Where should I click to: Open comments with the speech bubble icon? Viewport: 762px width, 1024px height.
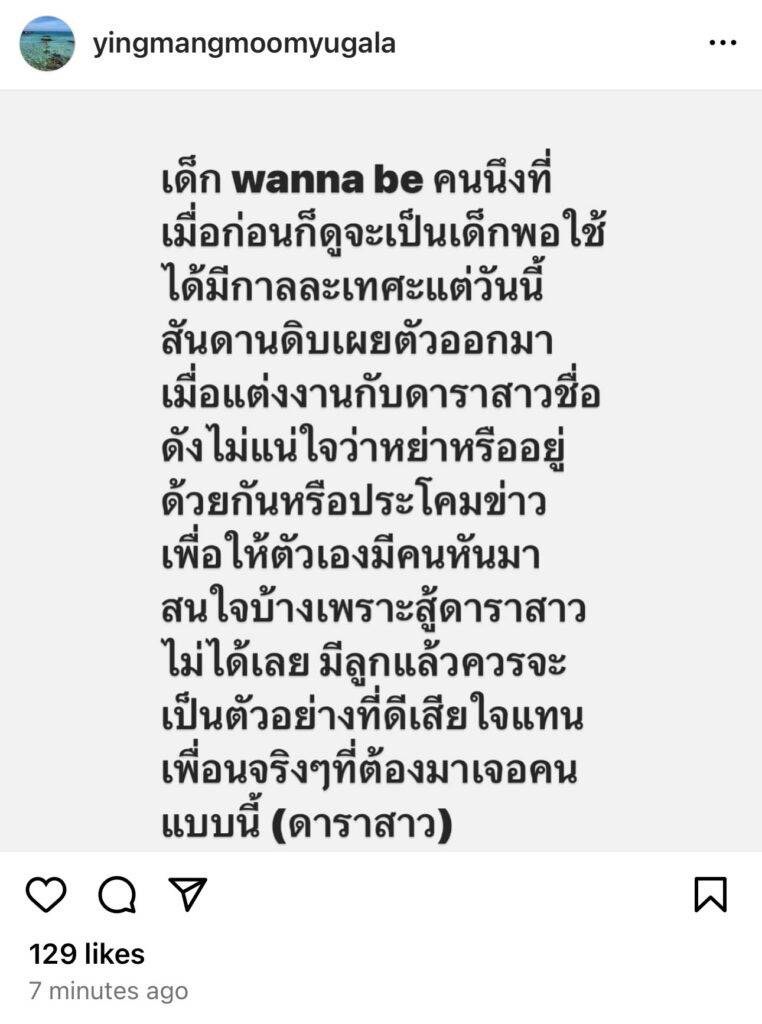tap(117, 894)
